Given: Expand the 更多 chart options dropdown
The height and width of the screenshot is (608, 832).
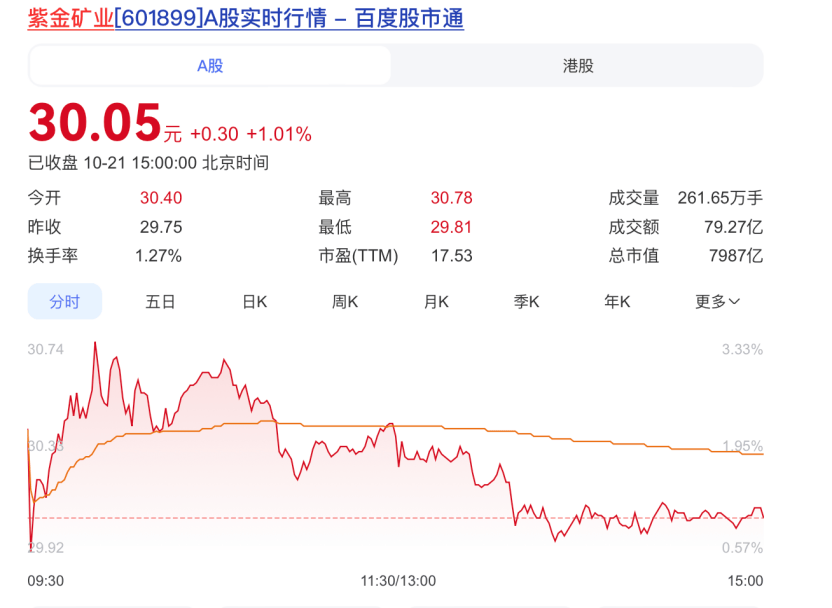Looking at the screenshot, I should click(x=718, y=301).
